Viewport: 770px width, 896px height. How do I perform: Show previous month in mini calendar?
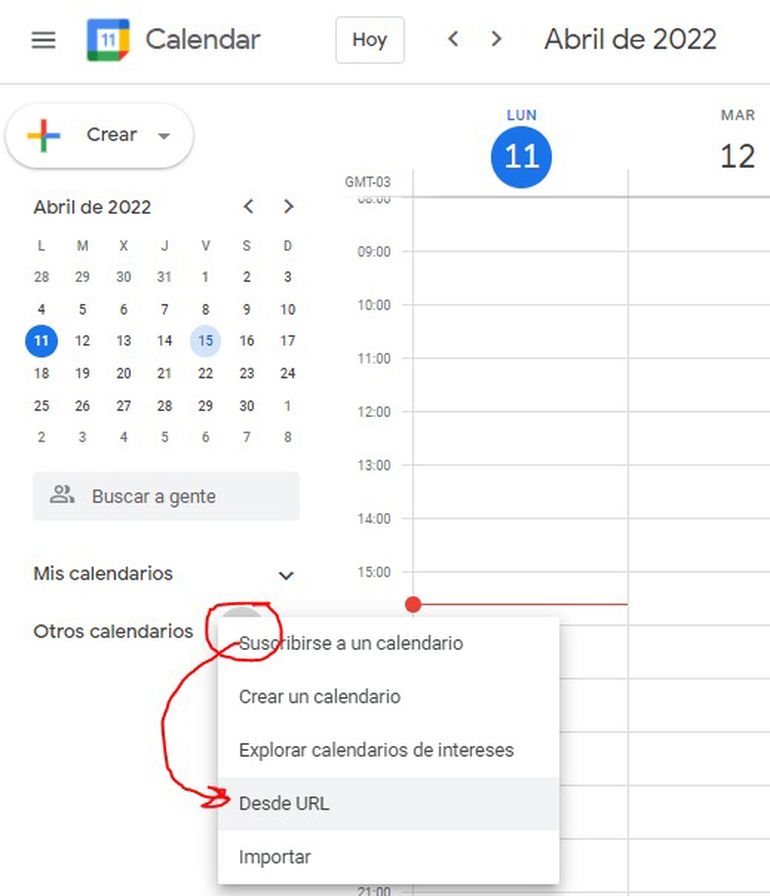[x=249, y=207]
